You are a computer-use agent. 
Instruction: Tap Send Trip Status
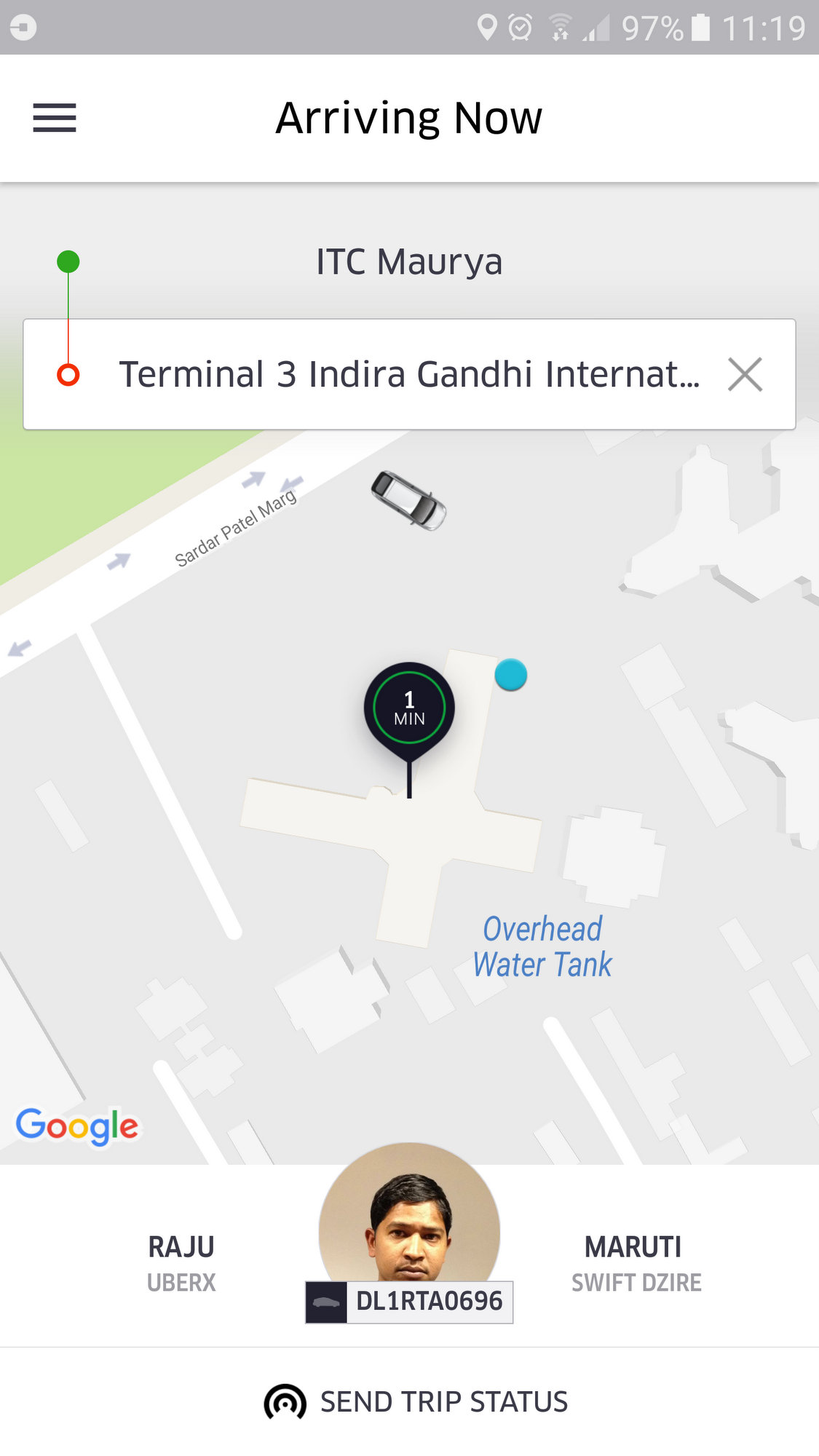pyautogui.click(x=416, y=1401)
